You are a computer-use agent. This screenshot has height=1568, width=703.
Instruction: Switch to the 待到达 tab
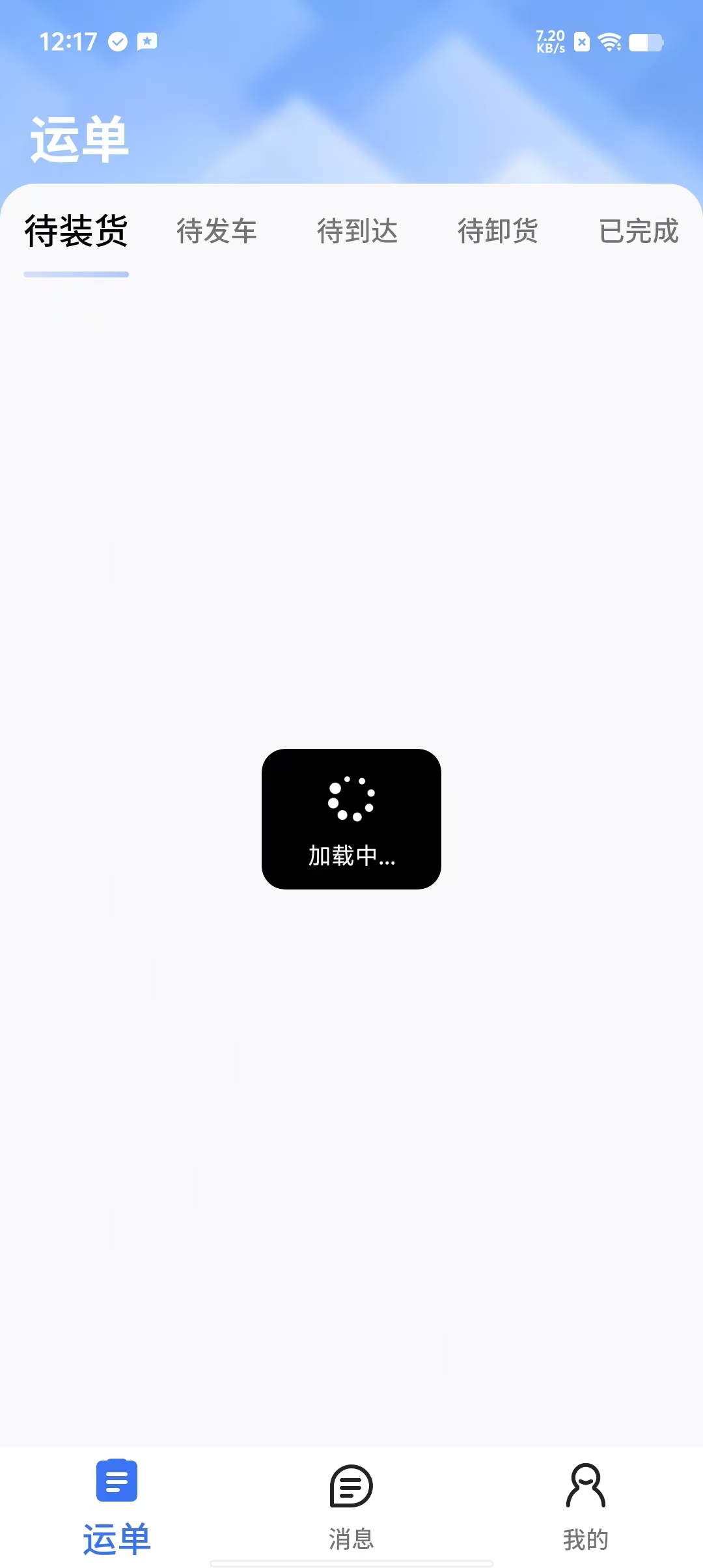357,231
